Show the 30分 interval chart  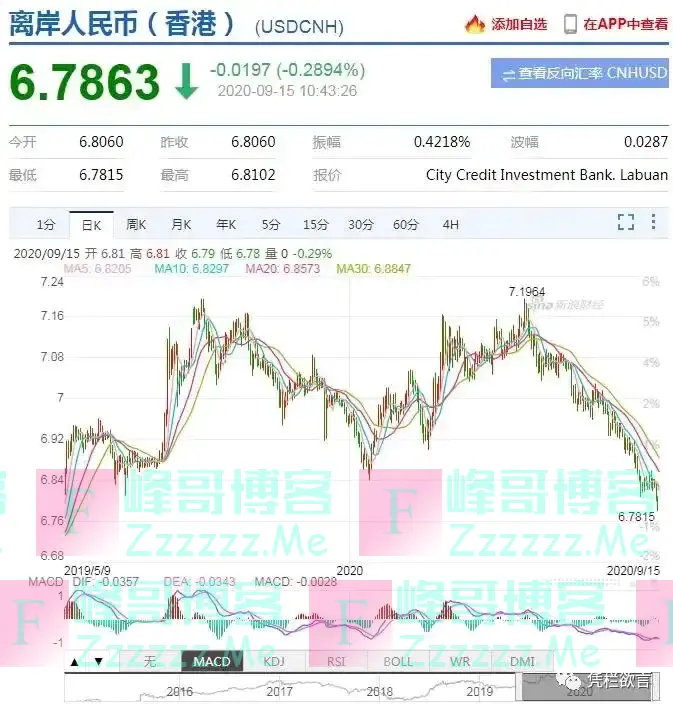point(361,225)
